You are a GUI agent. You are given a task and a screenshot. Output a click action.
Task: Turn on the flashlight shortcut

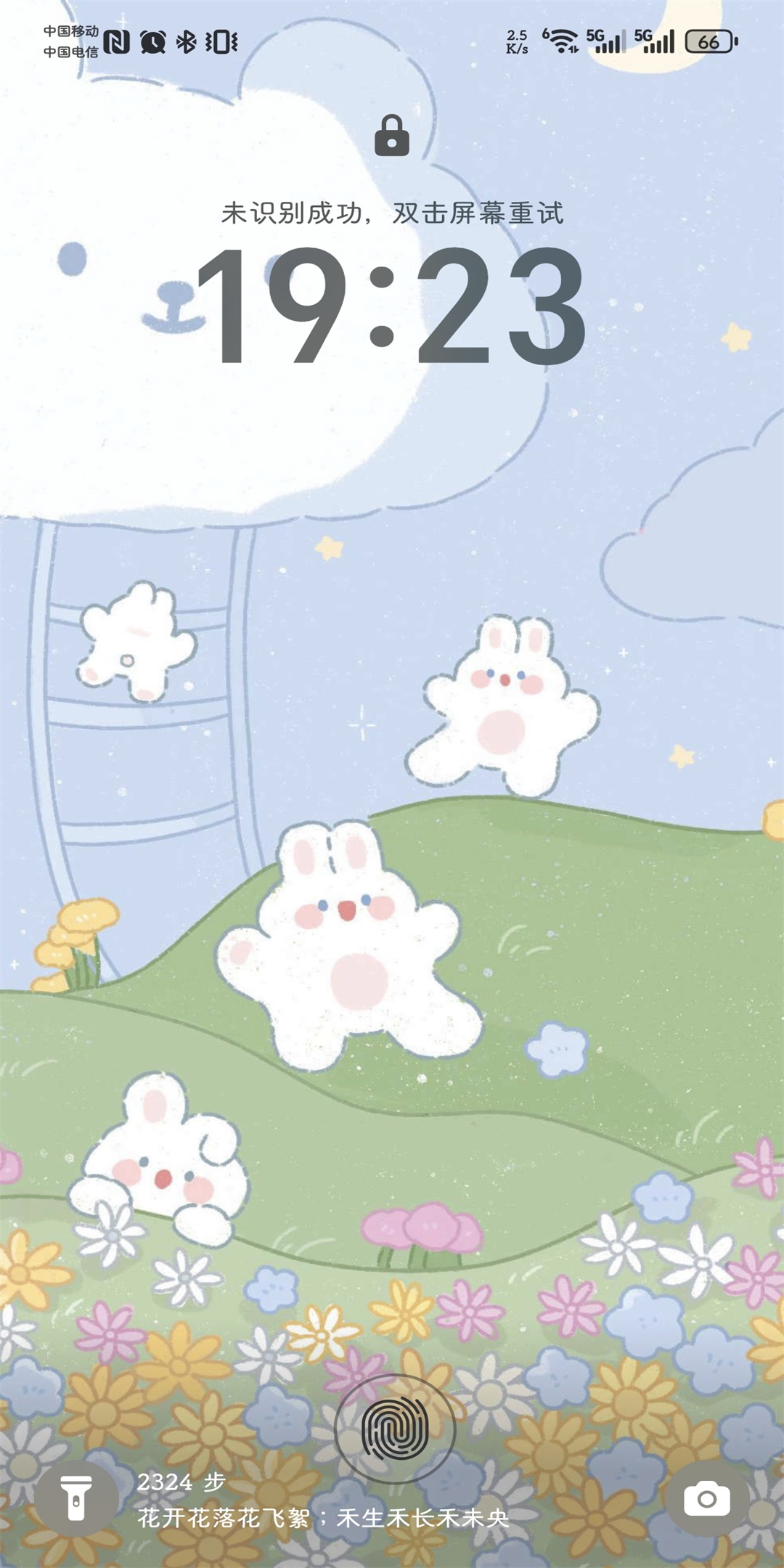pos(76,1498)
